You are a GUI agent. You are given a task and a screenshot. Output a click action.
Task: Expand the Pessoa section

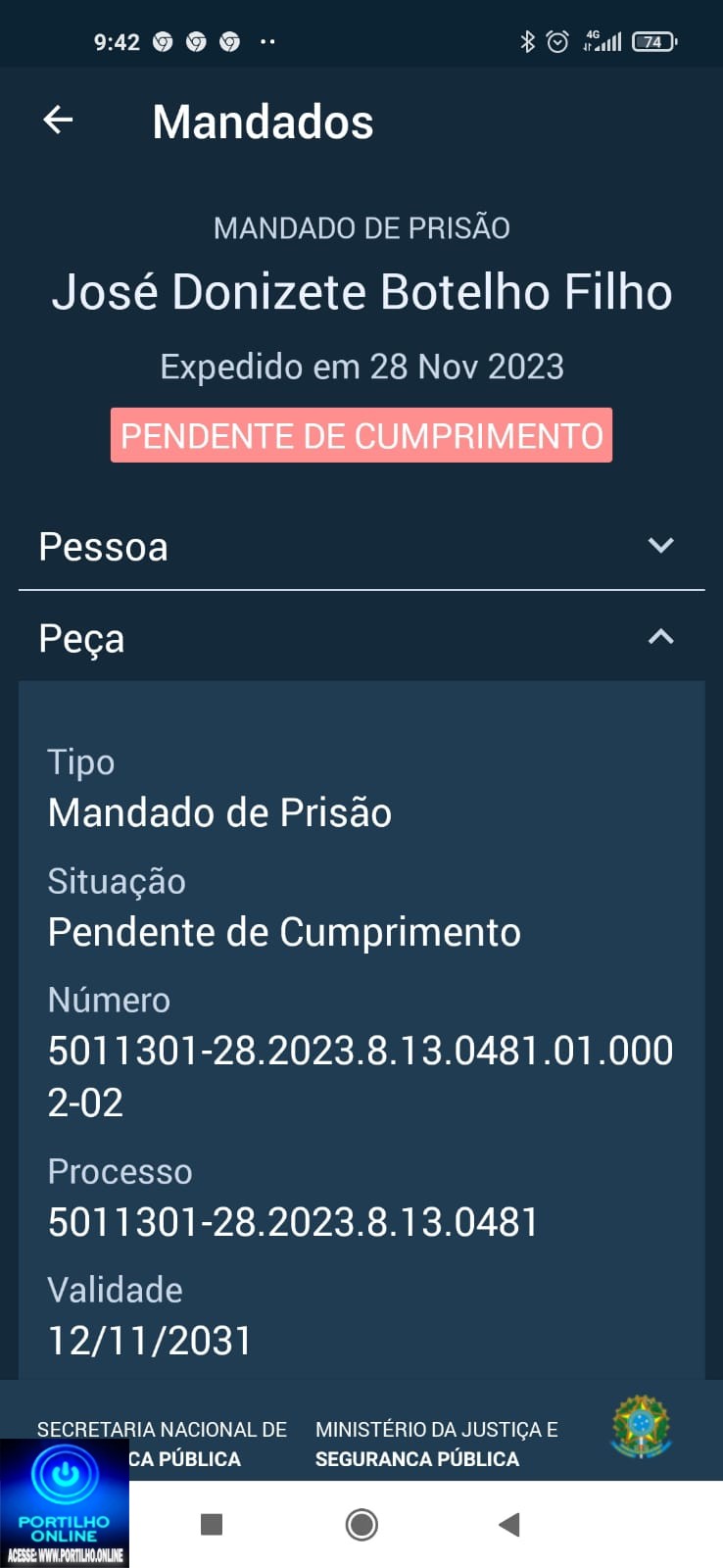point(660,546)
